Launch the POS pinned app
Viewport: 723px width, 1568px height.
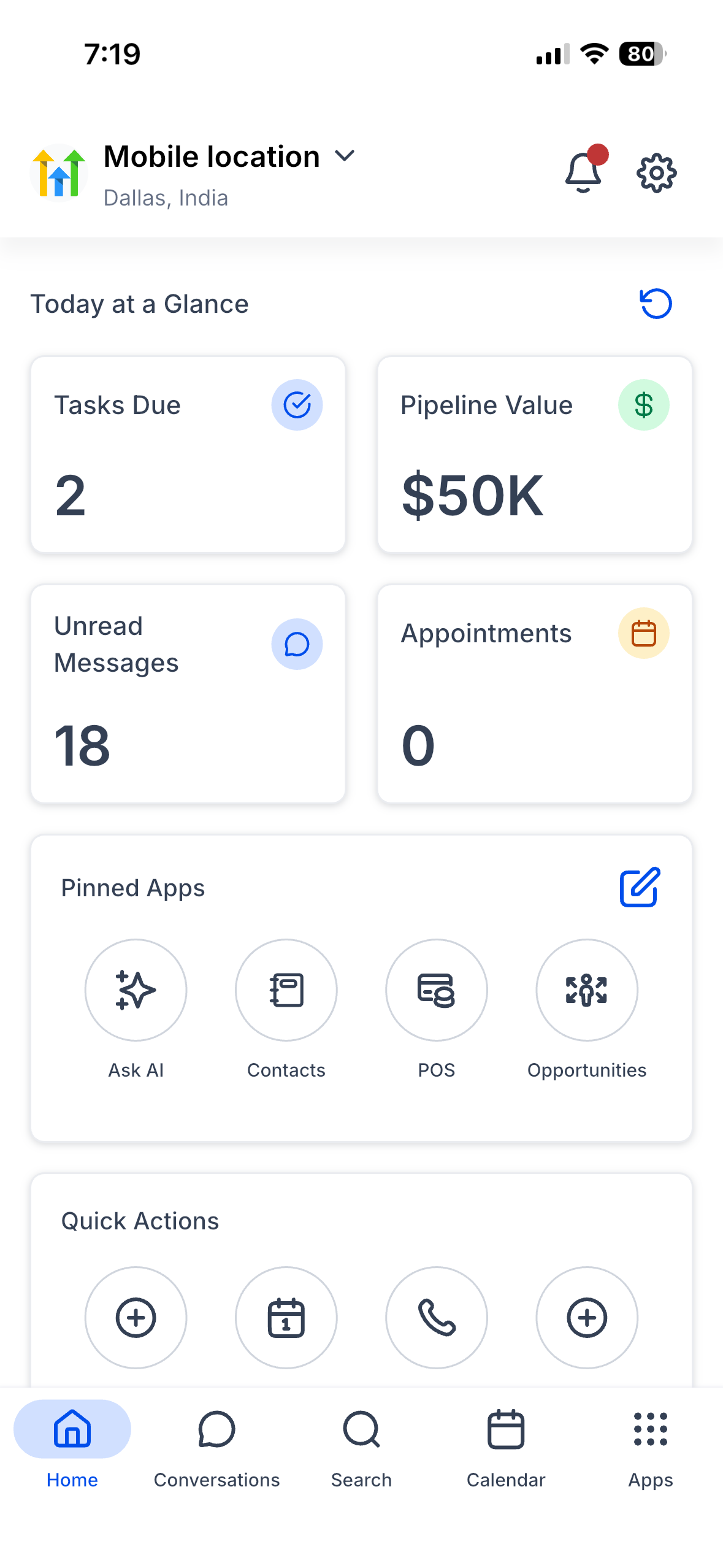pyautogui.click(x=436, y=990)
